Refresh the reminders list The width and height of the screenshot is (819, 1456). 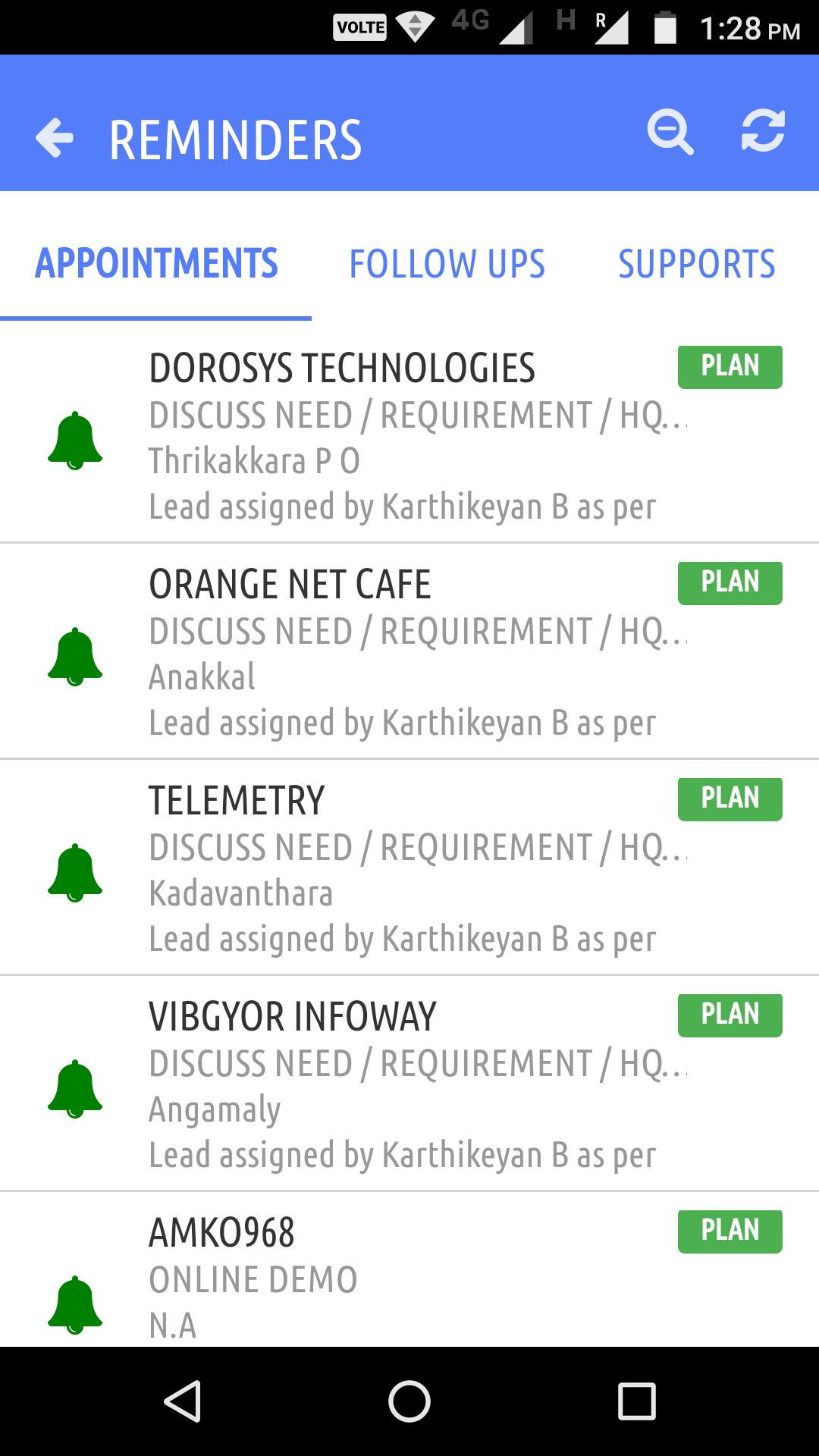click(x=763, y=130)
